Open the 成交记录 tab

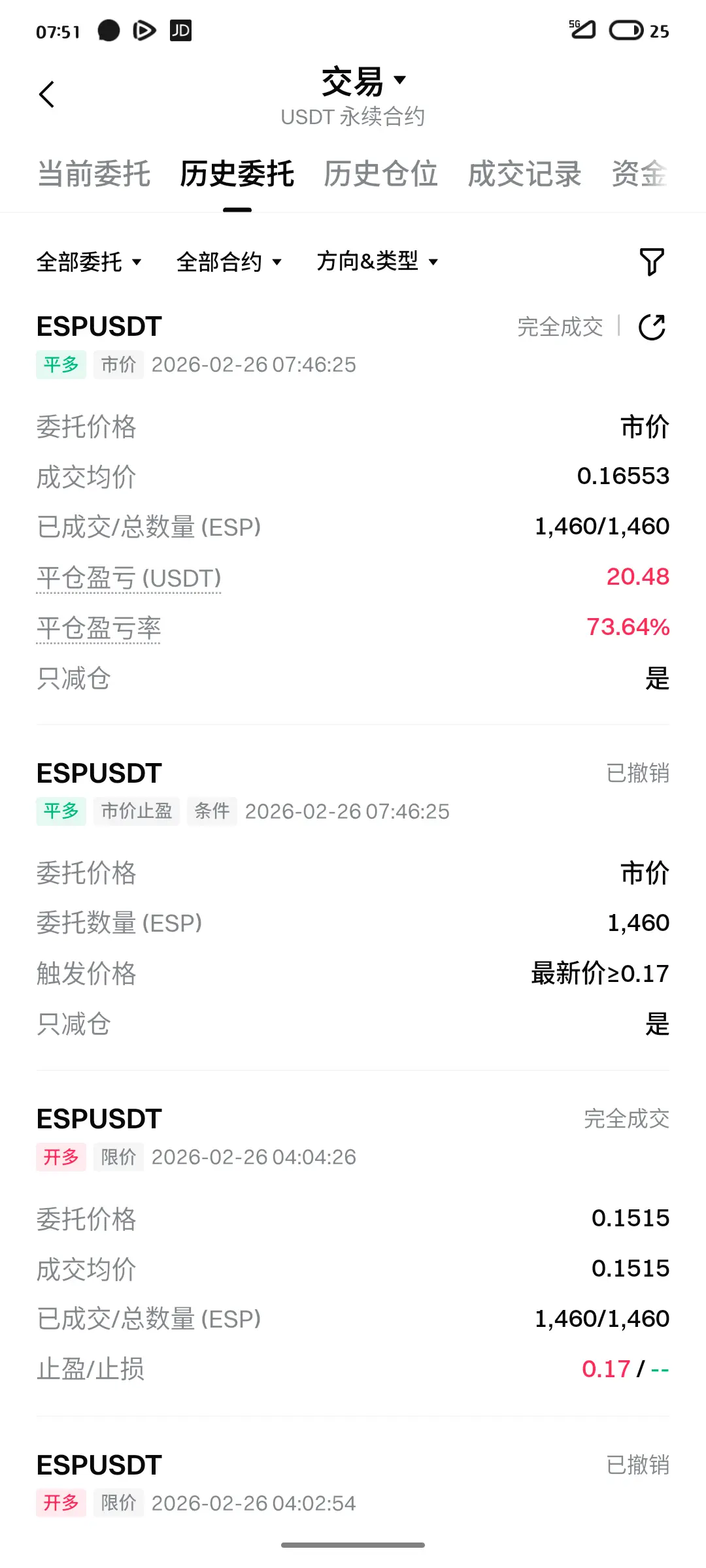[524, 174]
